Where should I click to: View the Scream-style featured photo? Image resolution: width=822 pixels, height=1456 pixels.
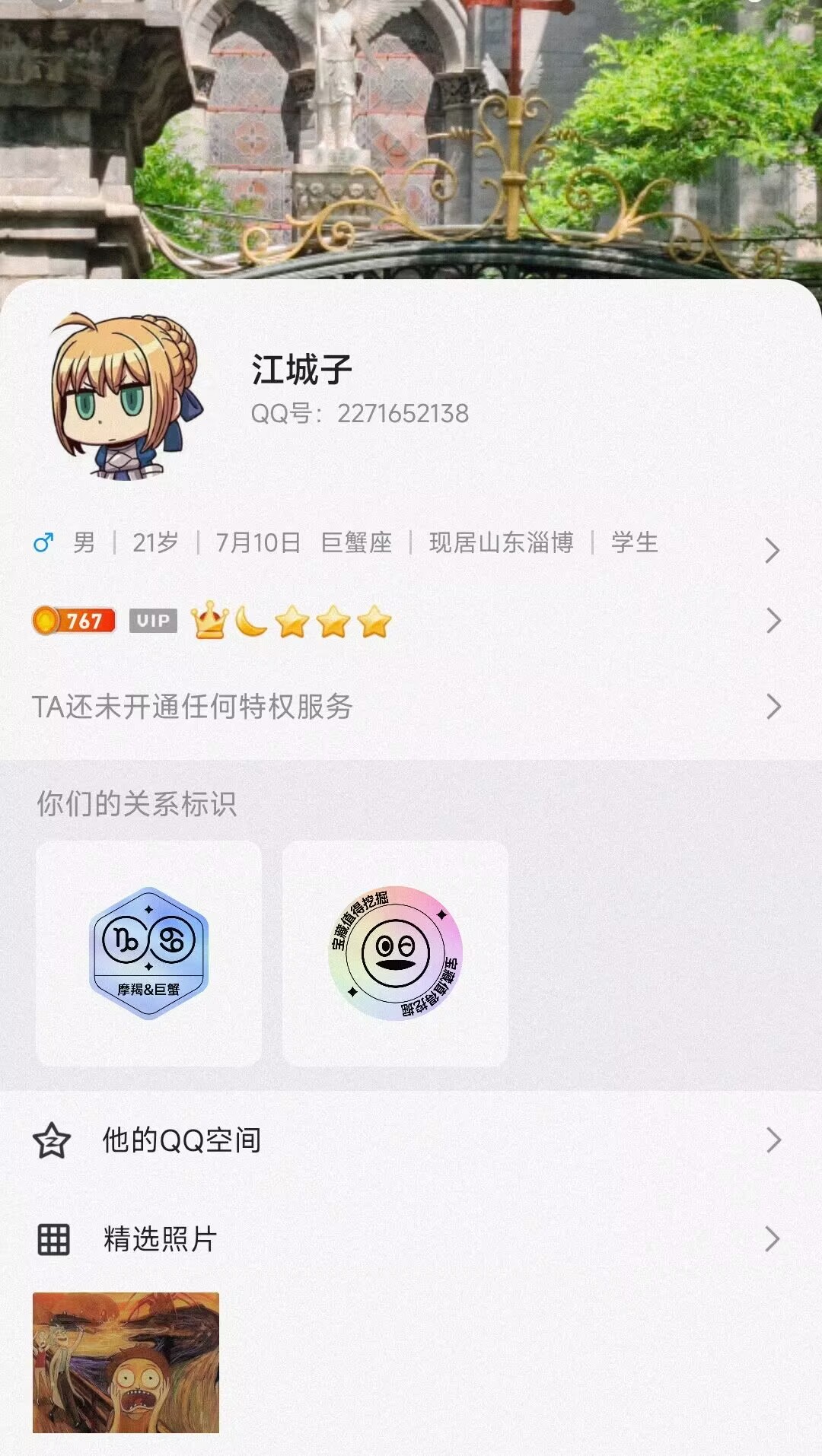click(x=126, y=1362)
